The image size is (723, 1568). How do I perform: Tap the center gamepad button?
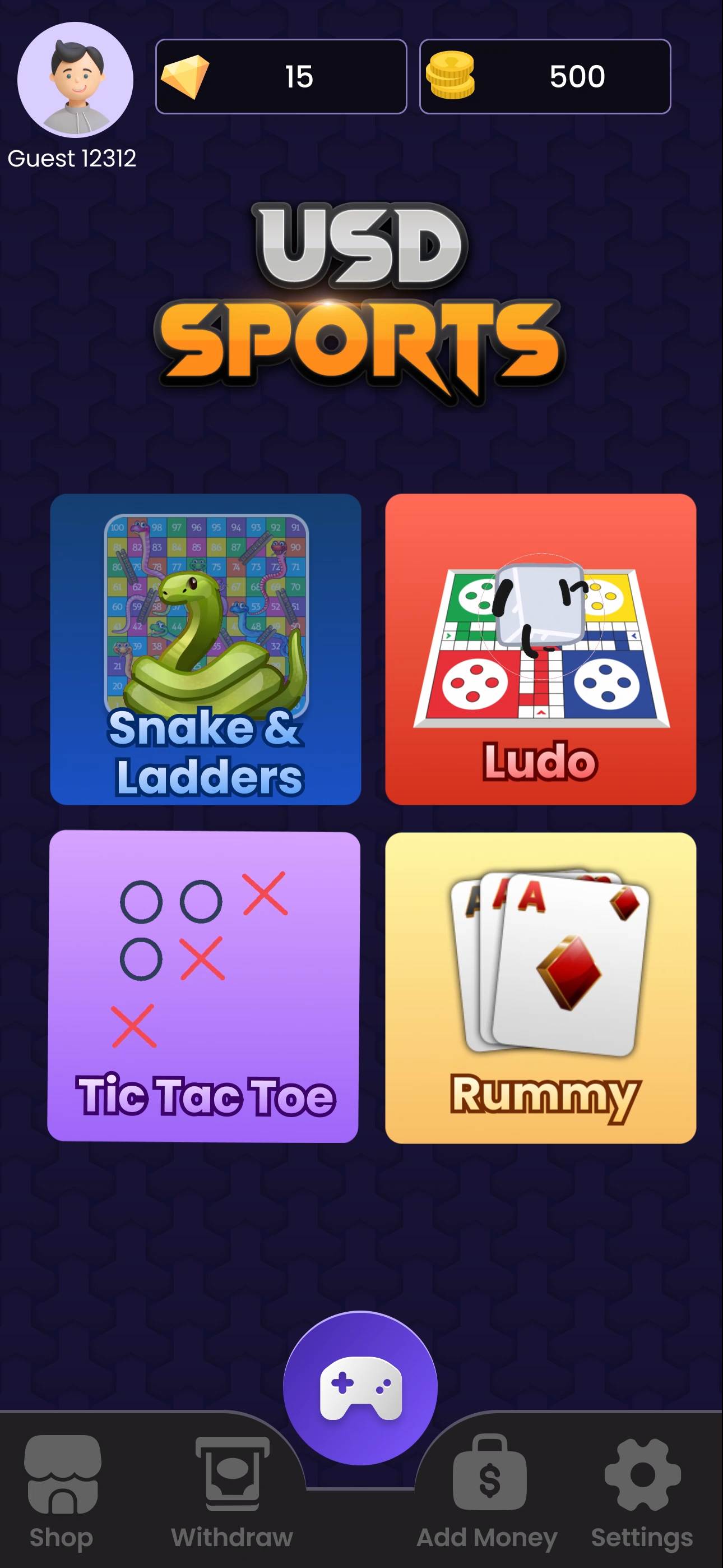tap(360, 1387)
